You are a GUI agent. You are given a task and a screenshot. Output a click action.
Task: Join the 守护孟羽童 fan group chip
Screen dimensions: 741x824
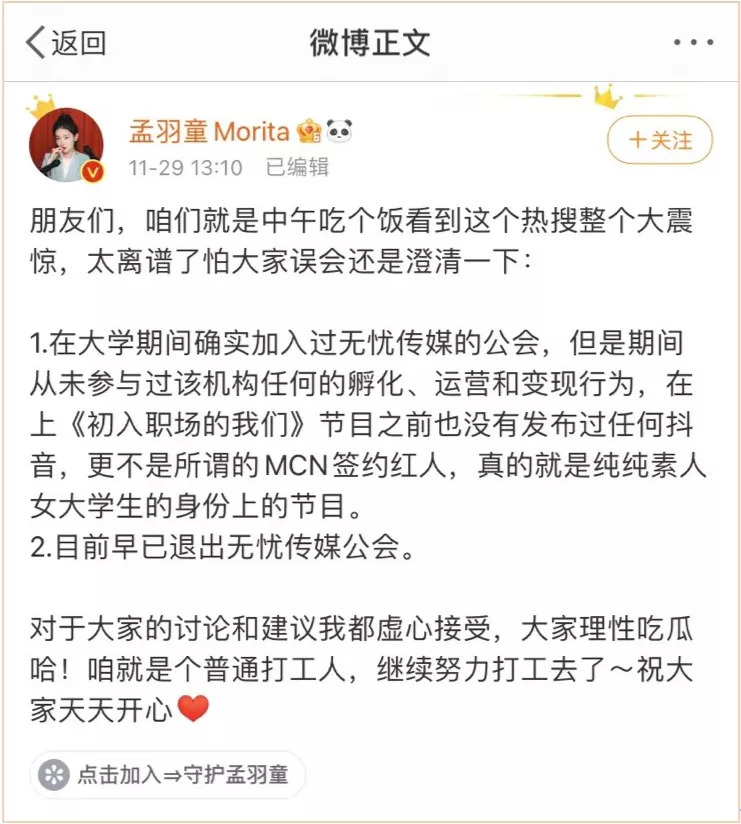point(168,775)
